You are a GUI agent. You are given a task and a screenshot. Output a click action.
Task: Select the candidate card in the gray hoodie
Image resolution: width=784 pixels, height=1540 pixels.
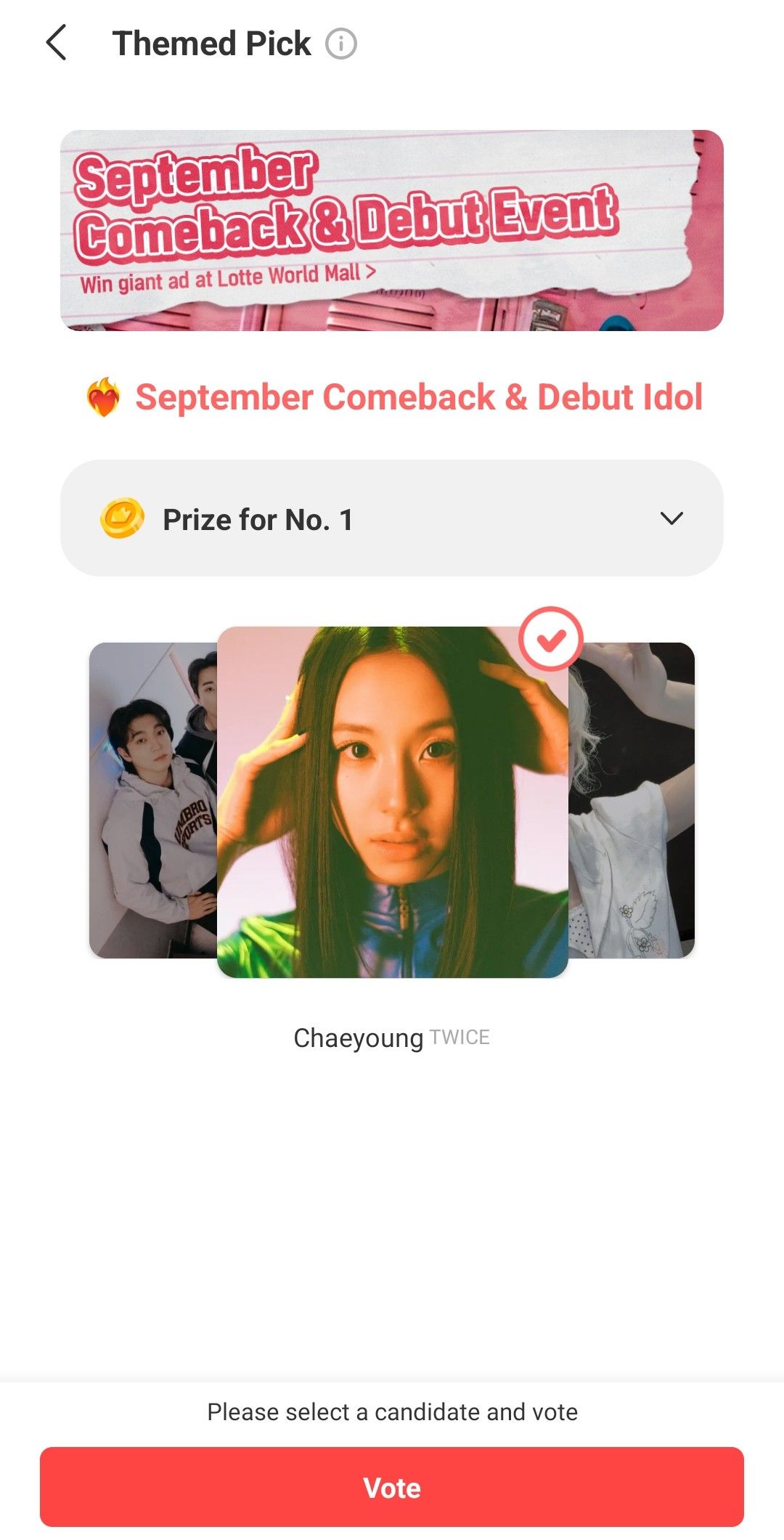coord(152,800)
